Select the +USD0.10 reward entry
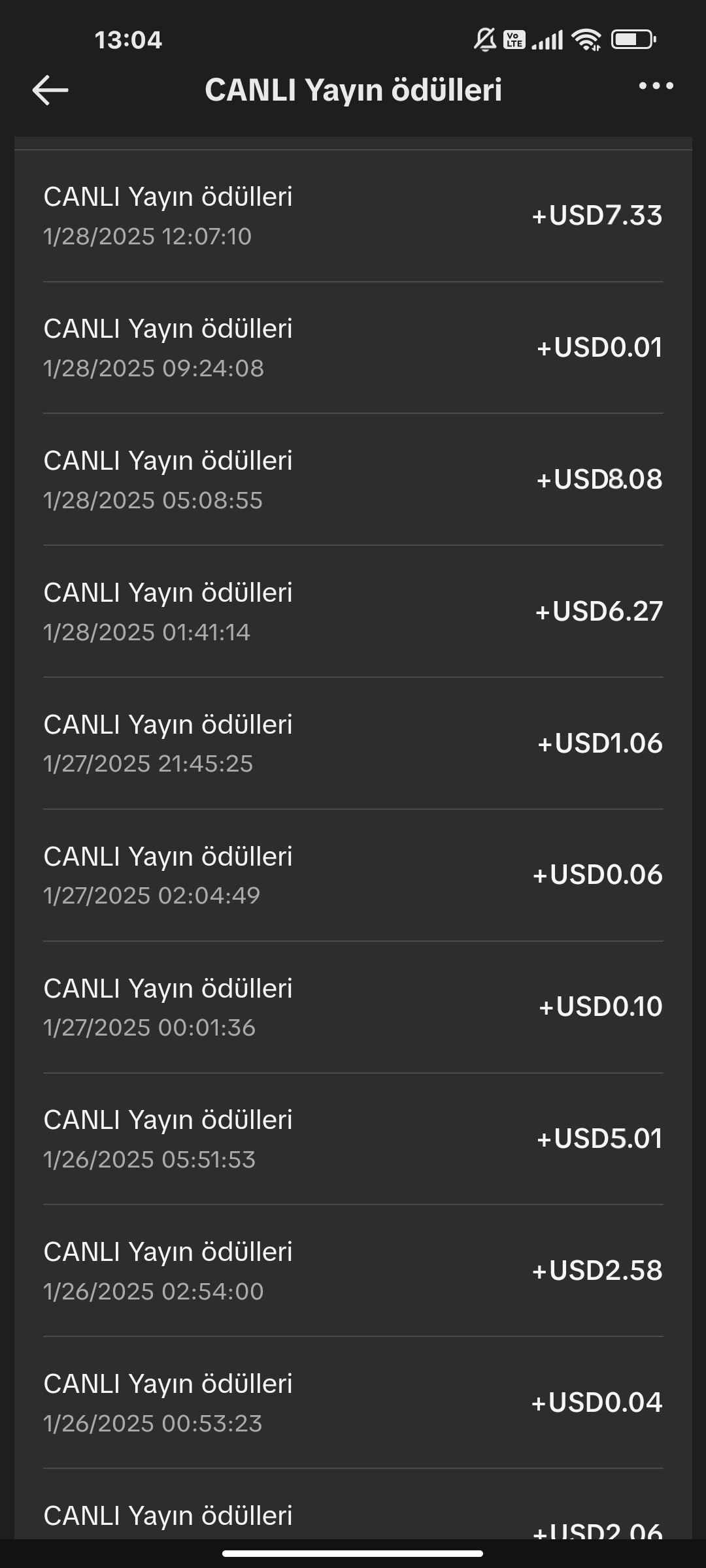 coord(353,1007)
